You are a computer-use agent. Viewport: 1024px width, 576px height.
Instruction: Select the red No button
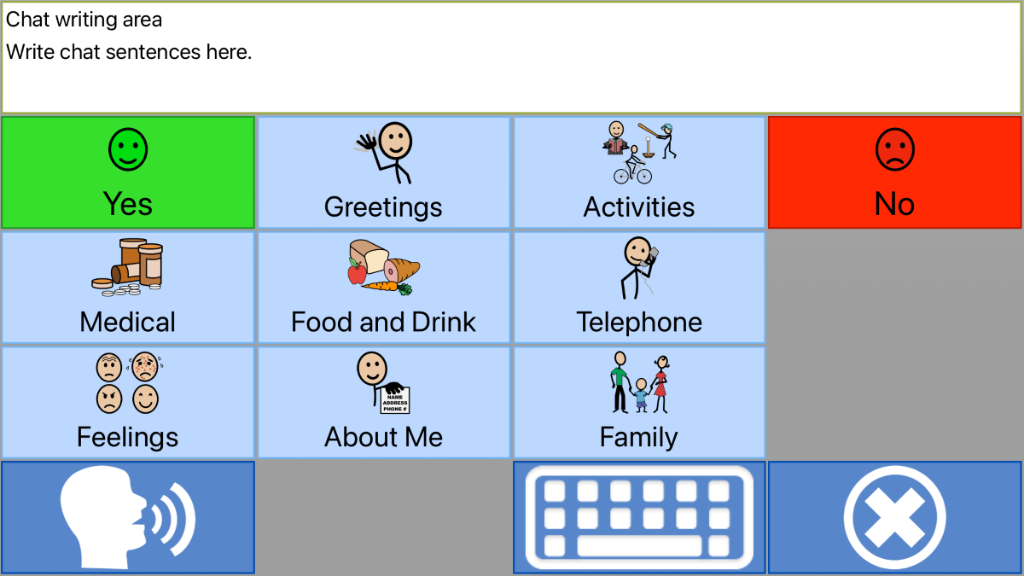pos(895,173)
